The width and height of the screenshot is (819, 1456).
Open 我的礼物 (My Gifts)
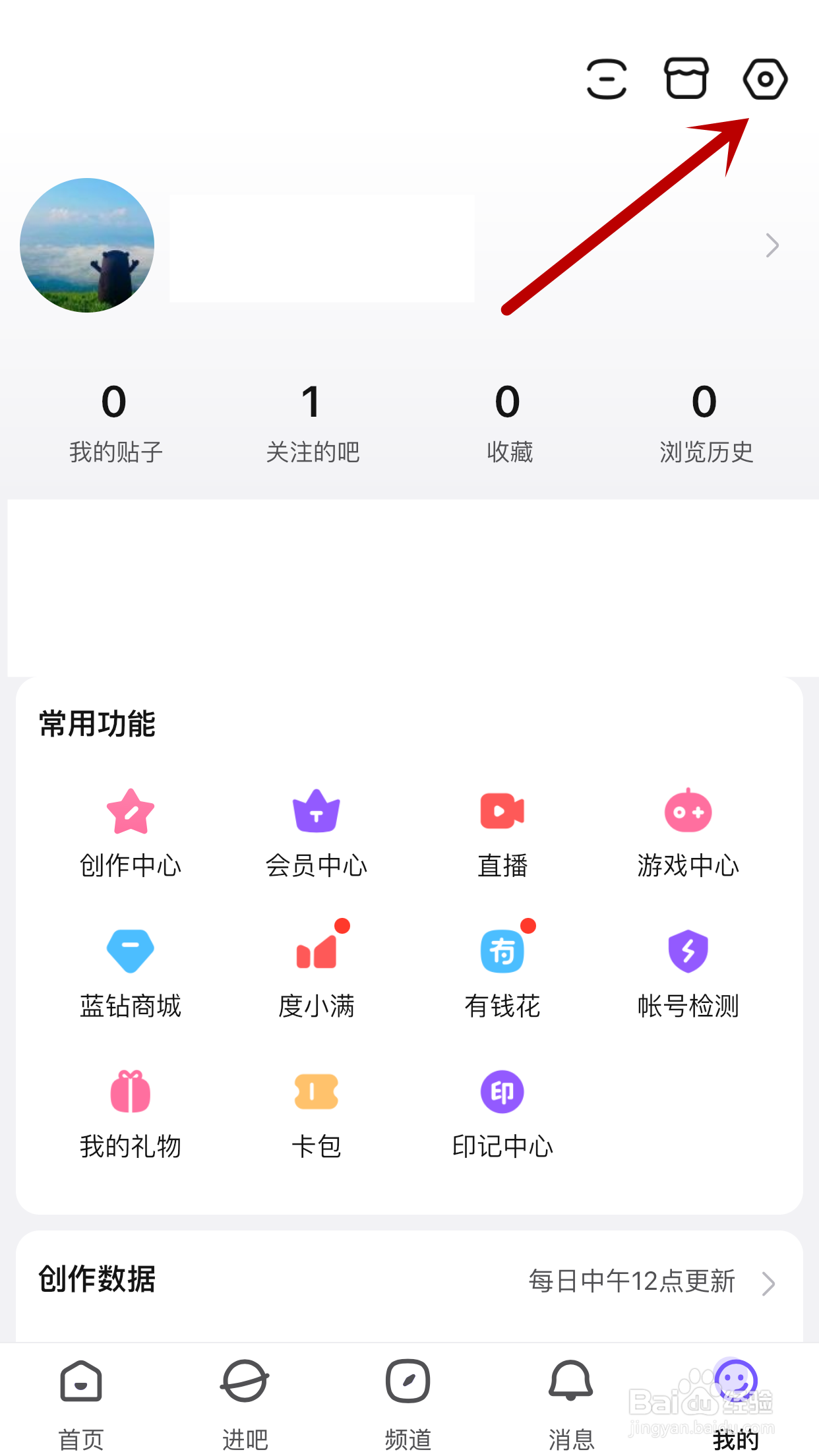[x=130, y=1111]
